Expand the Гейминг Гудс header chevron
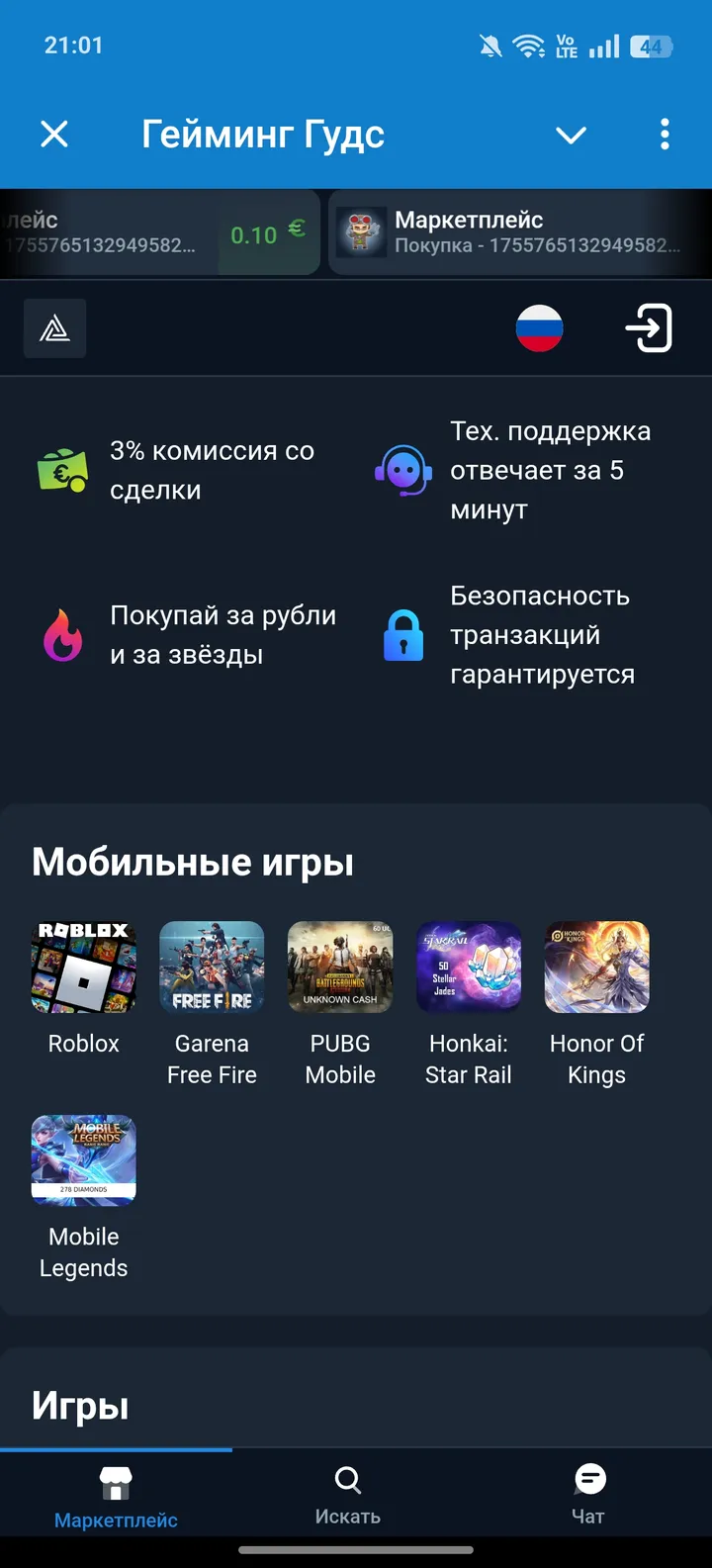The image size is (712, 1568). (571, 135)
